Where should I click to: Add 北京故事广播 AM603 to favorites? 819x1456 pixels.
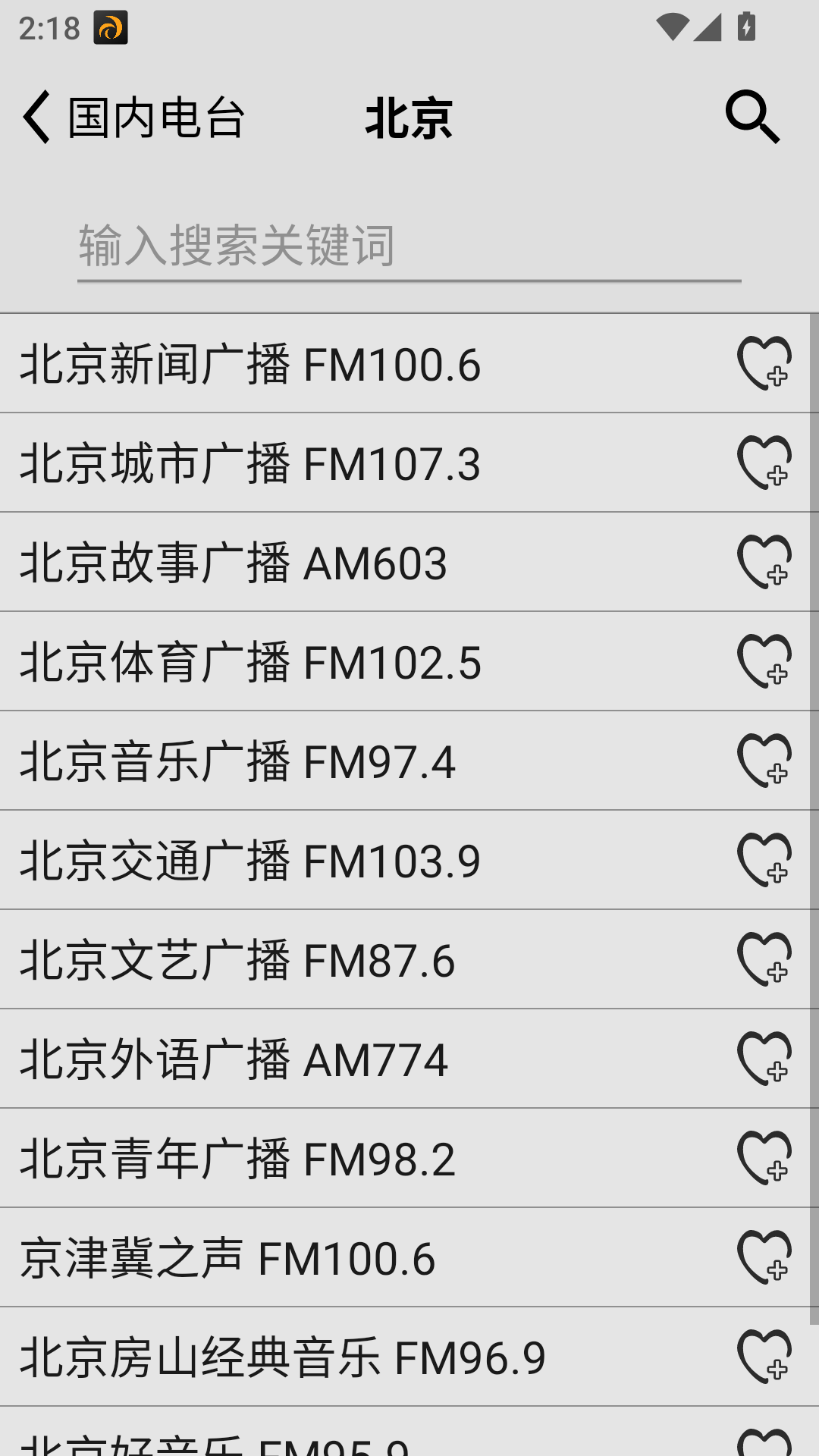coord(766,563)
